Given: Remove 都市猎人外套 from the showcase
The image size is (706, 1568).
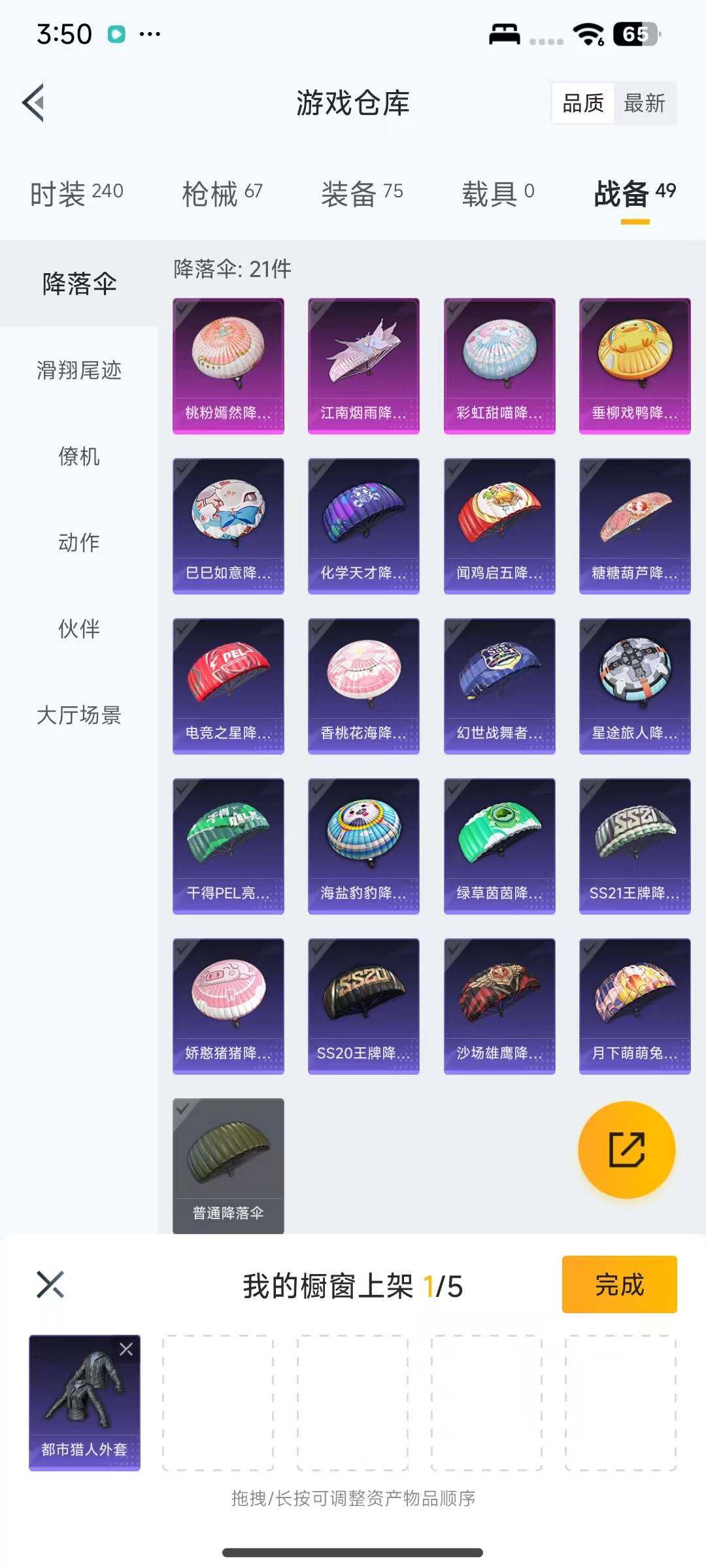Looking at the screenshot, I should click(126, 1349).
